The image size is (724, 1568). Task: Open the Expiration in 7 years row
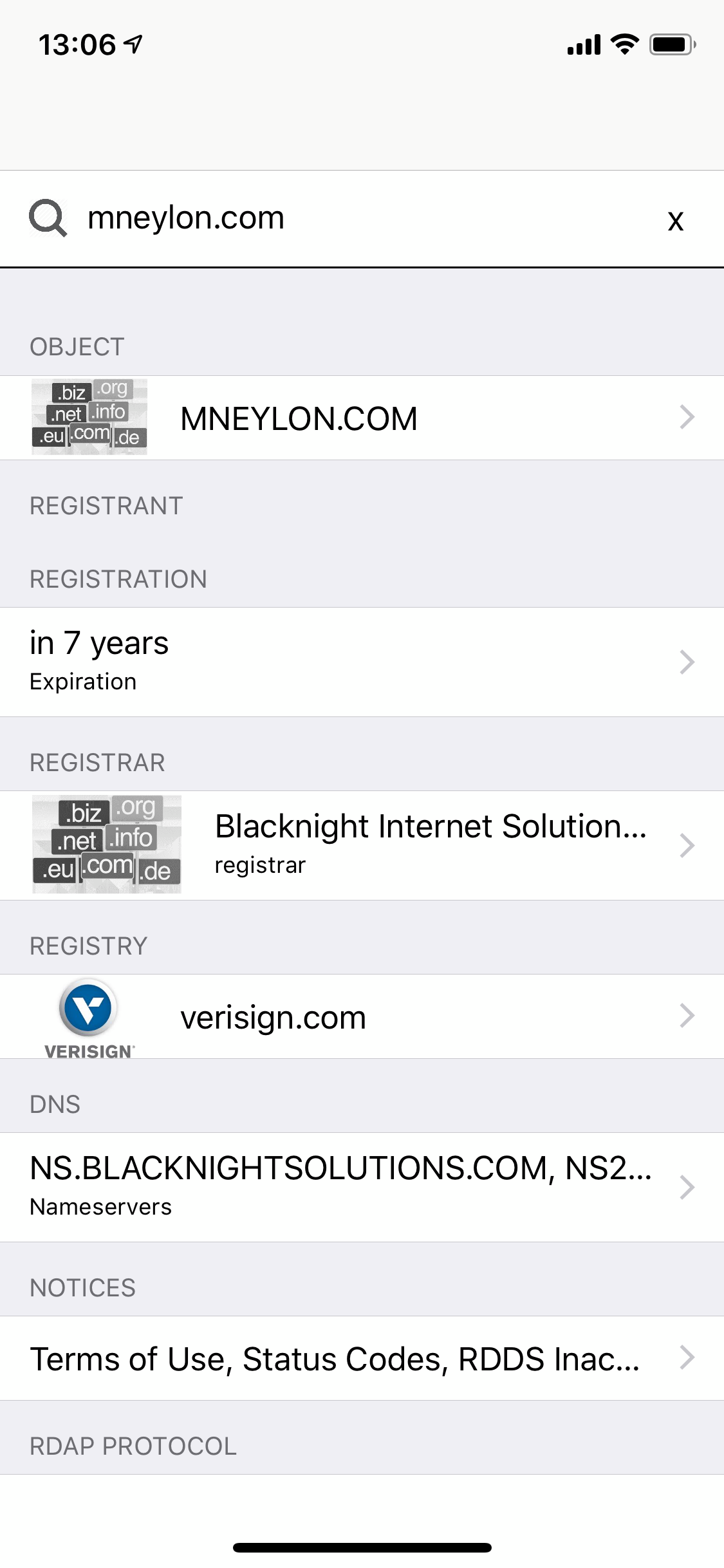[x=362, y=662]
